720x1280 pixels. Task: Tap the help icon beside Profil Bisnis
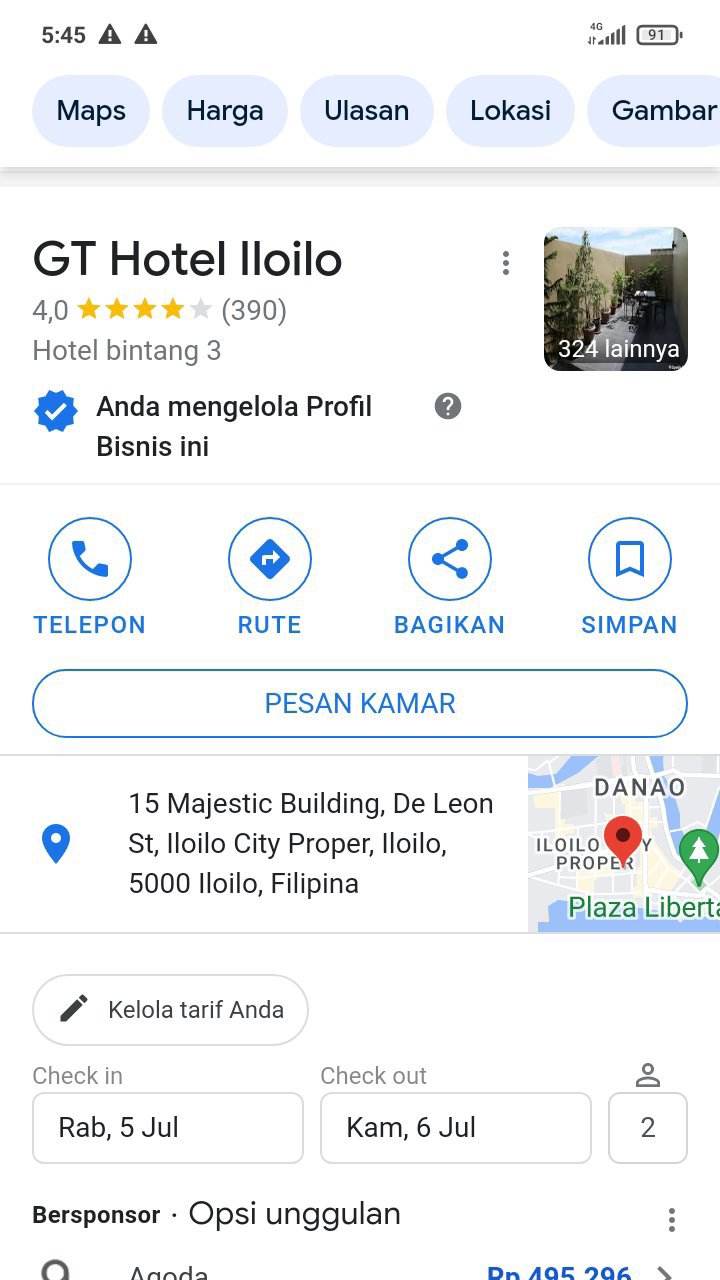448,406
